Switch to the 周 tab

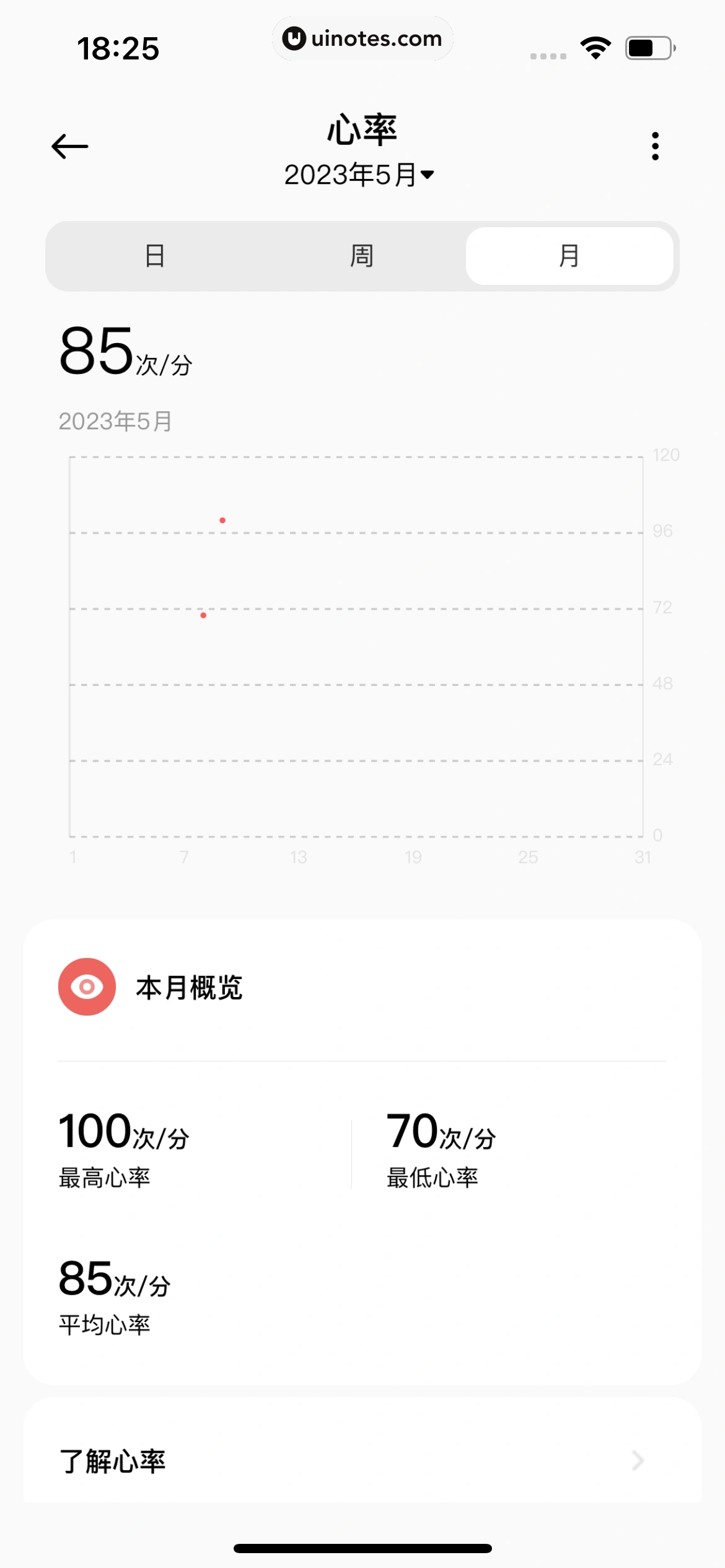point(362,256)
